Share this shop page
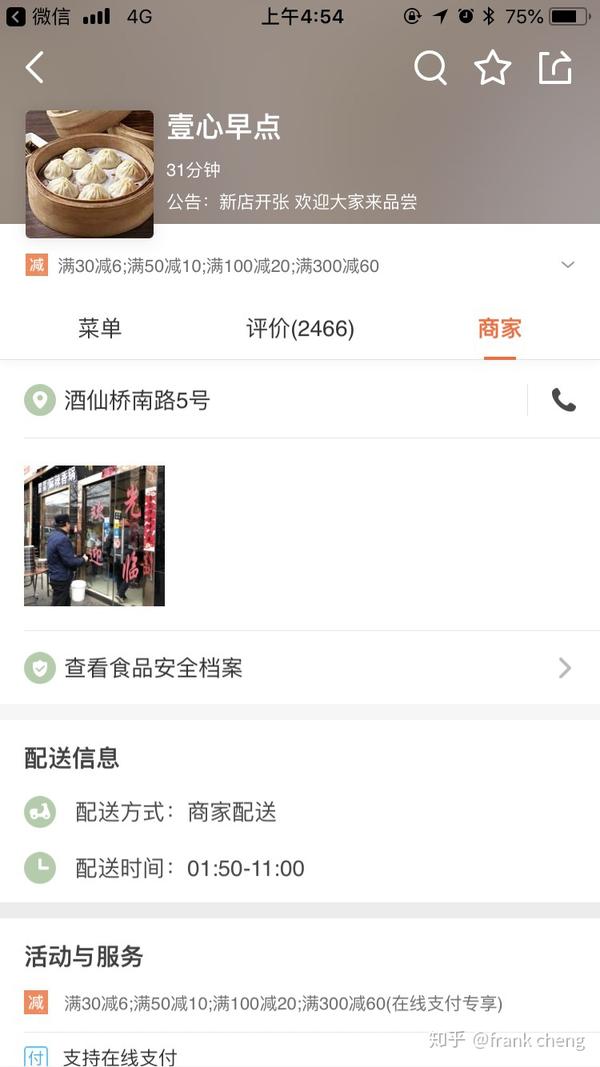The width and height of the screenshot is (600, 1067). 555,68
